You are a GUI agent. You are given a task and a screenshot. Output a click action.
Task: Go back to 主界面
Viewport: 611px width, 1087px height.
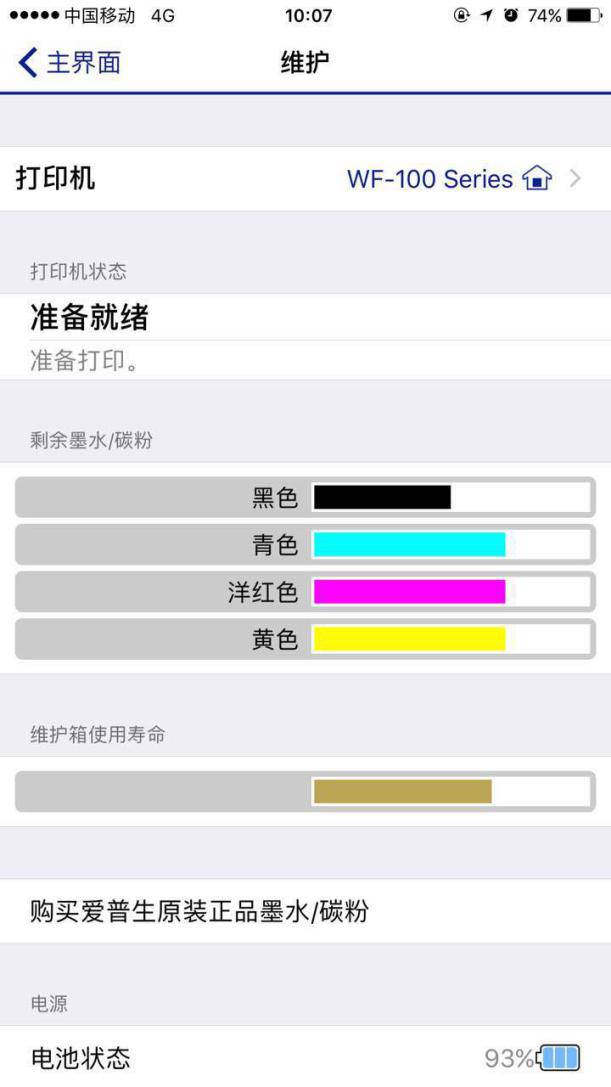tap(69, 63)
